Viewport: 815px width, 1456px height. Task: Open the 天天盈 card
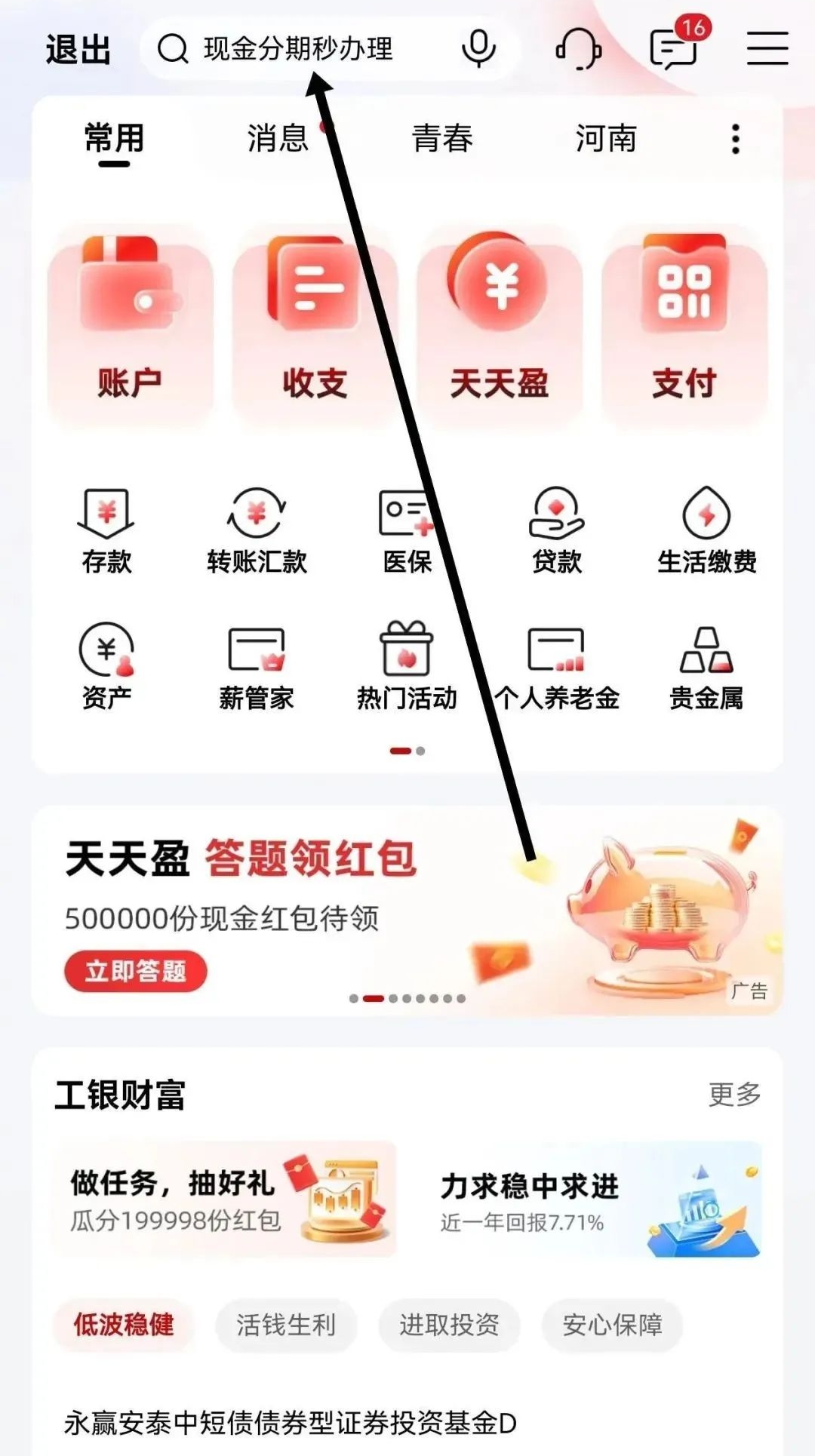click(500, 326)
